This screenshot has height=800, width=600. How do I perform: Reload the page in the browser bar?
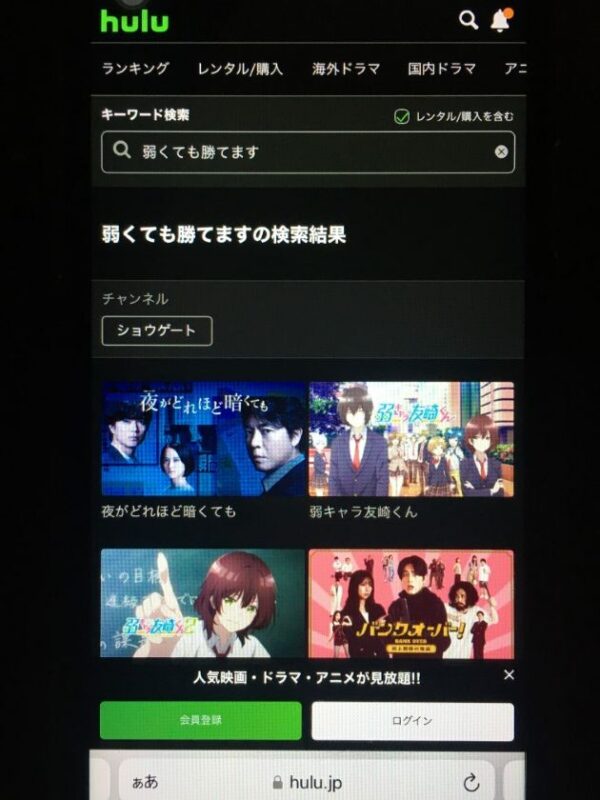[470, 782]
